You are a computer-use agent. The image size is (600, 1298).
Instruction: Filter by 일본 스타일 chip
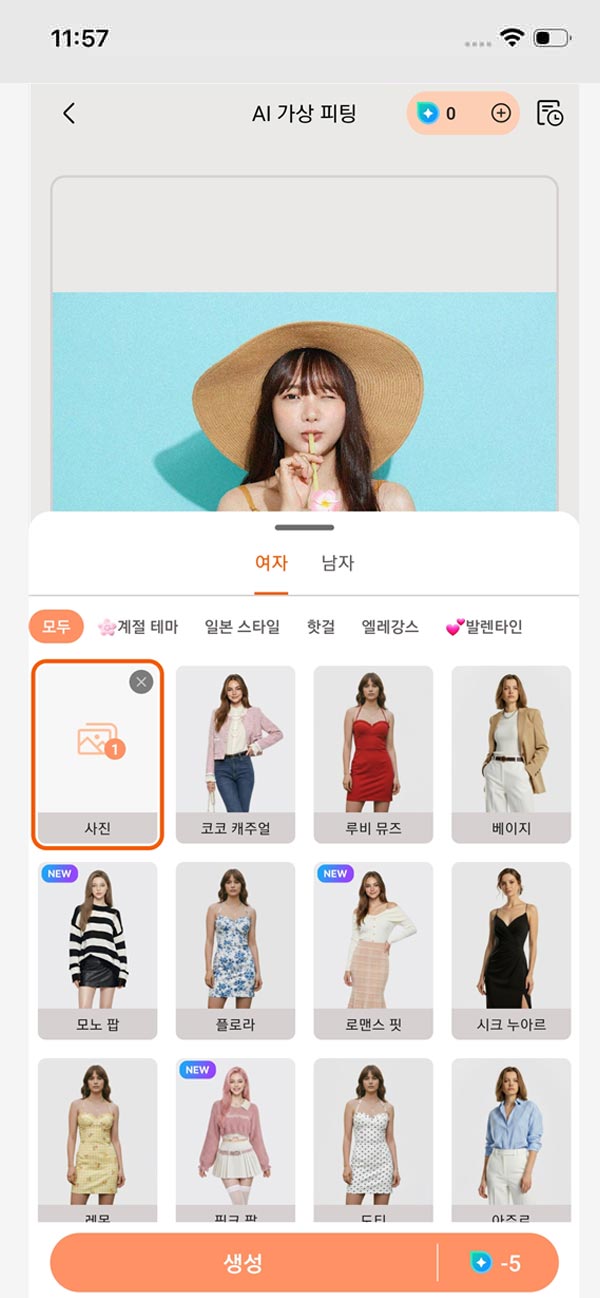[x=242, y=627]
